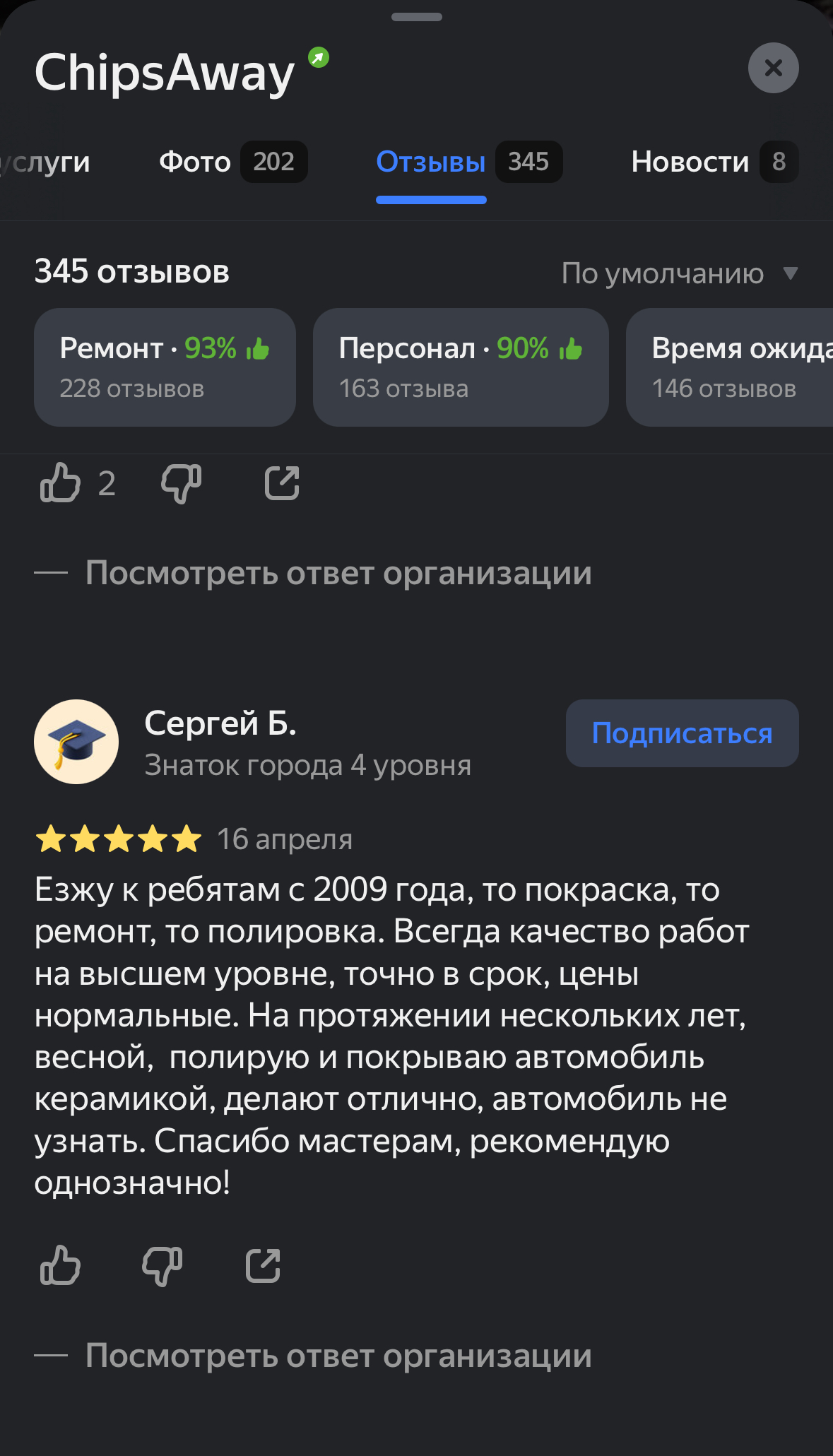Dislike the review with 2 likes
833x1456 pixels.
(182, 483)
